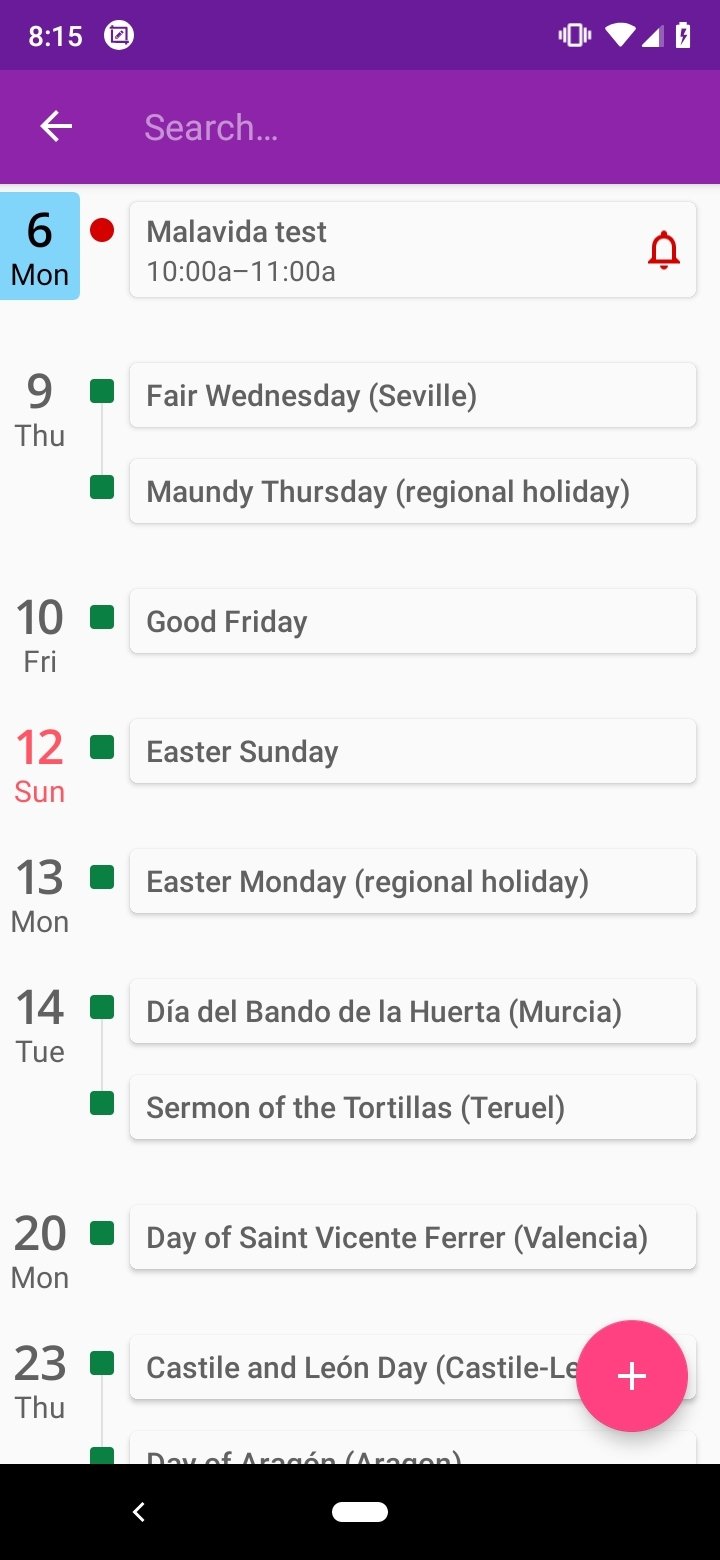
Task: Open Día del Bando de la Huerta event
Action: [x=412, y=1012]
